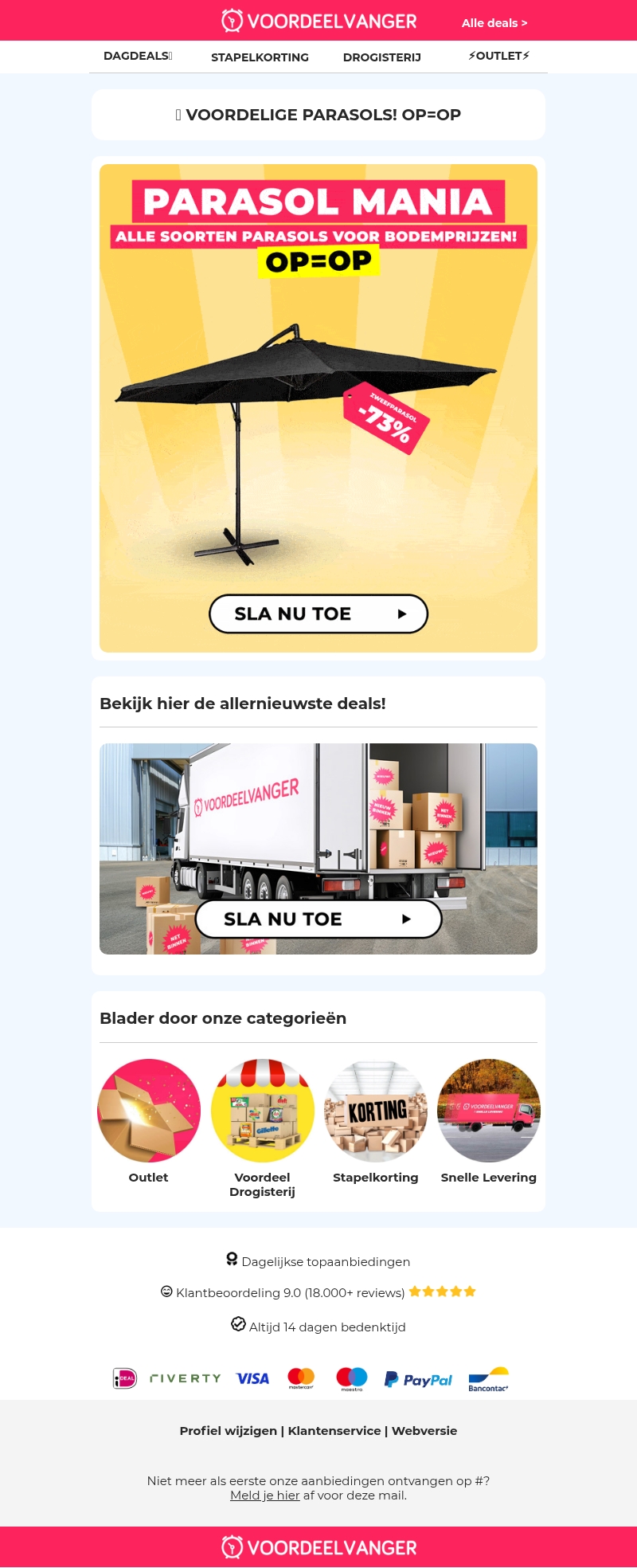The image size is (637, 1568).
Task: Tap SLA NU TOE on the parasol banner
Action: coord(318,613)
